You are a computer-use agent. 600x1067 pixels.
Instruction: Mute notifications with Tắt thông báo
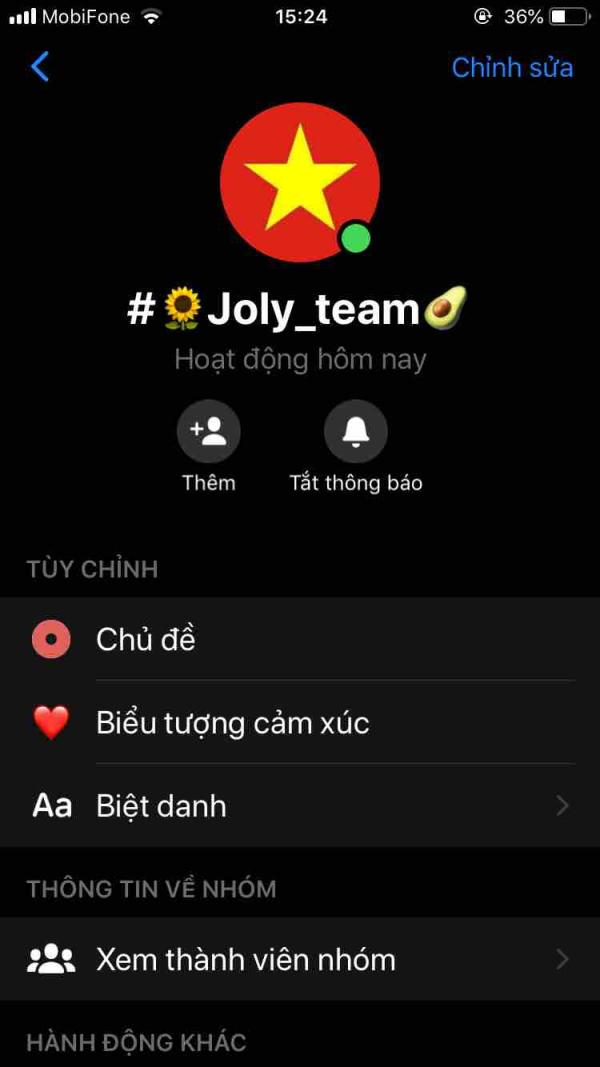click(355, 432)
